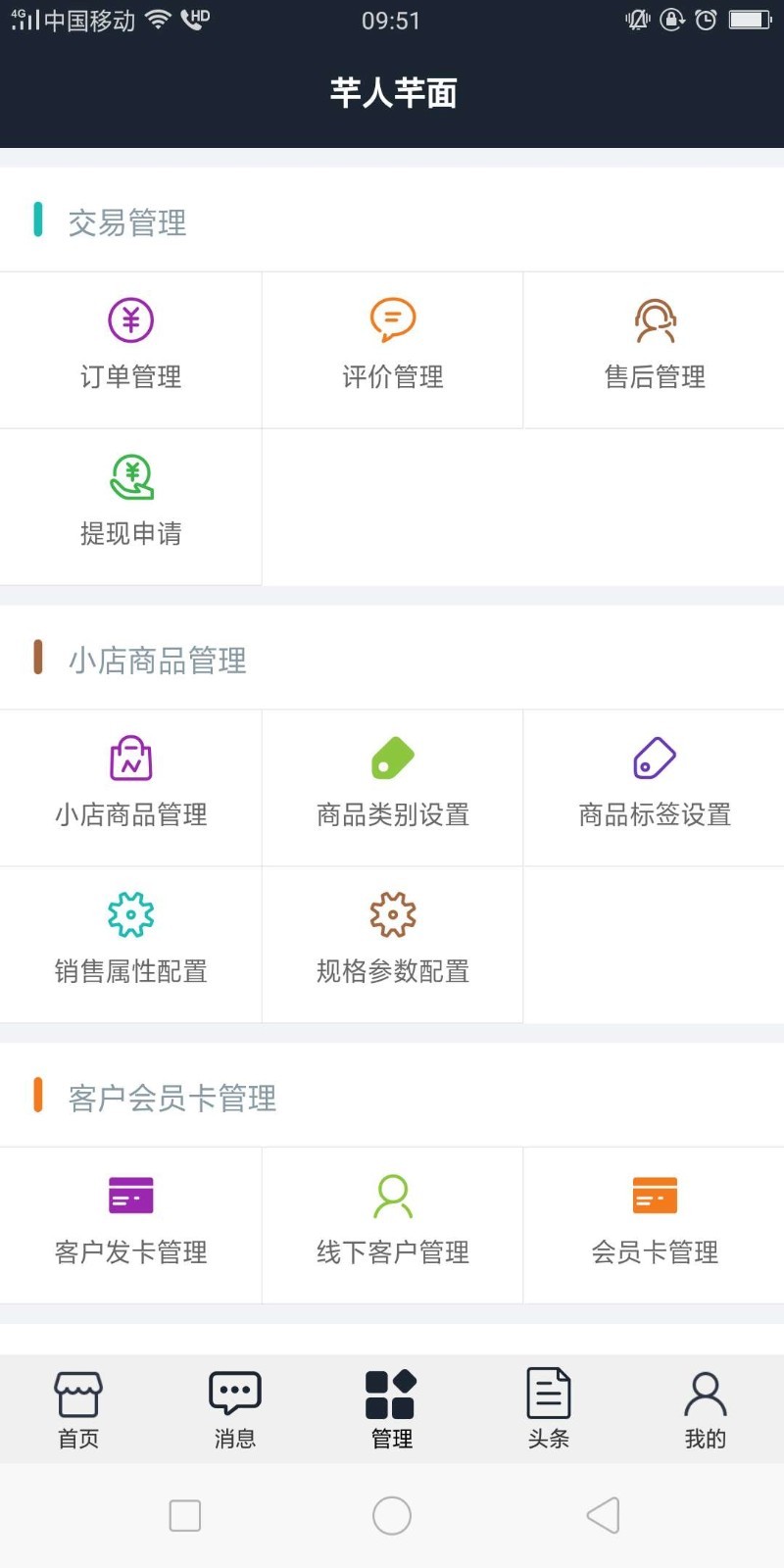This screenshot has width=784, height=1568.
Task: Select 商品类别设置 category settings
Action: coord(392,788)
